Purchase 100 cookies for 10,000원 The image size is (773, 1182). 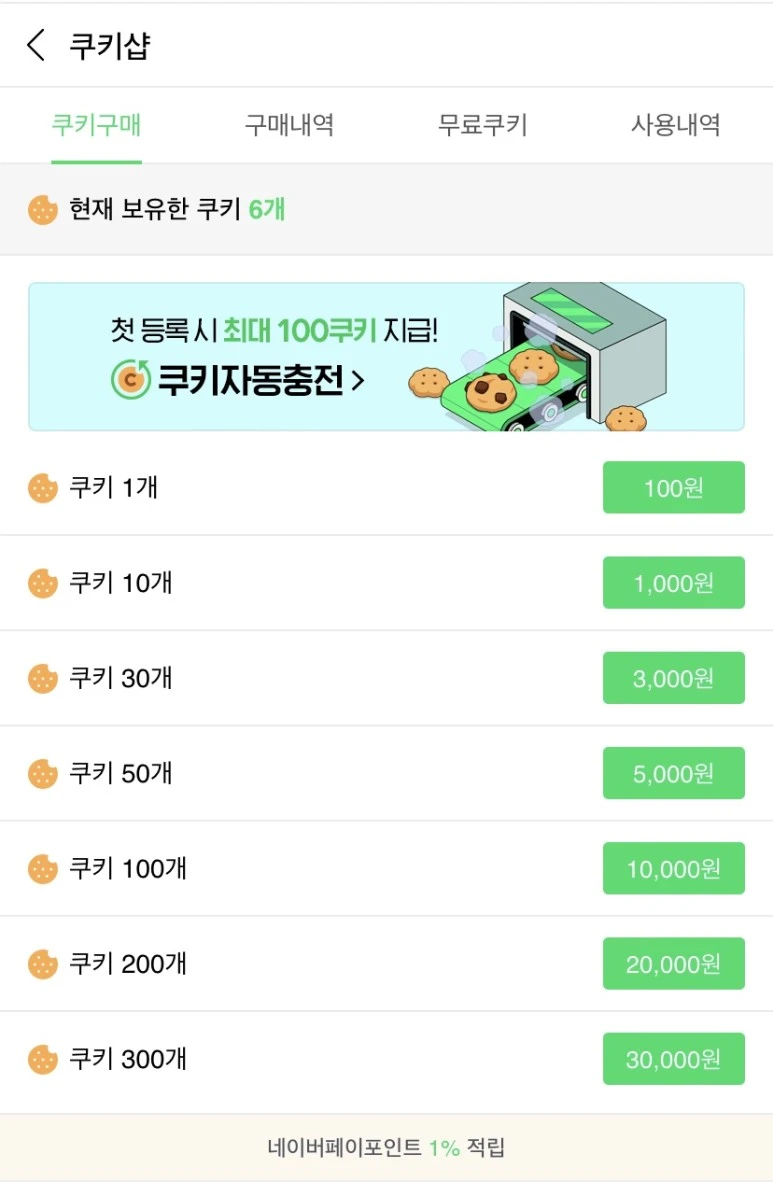tap(673, 868)
